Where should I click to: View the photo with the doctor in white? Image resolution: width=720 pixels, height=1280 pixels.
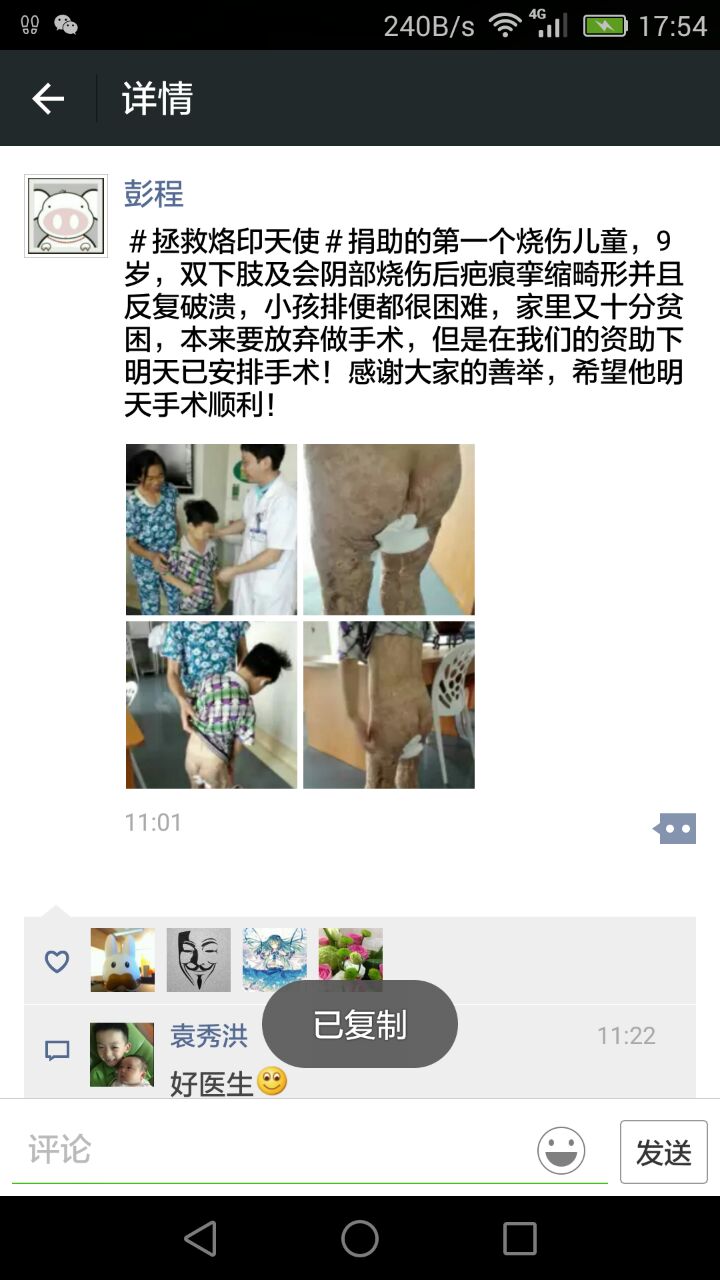click(211, 530)
